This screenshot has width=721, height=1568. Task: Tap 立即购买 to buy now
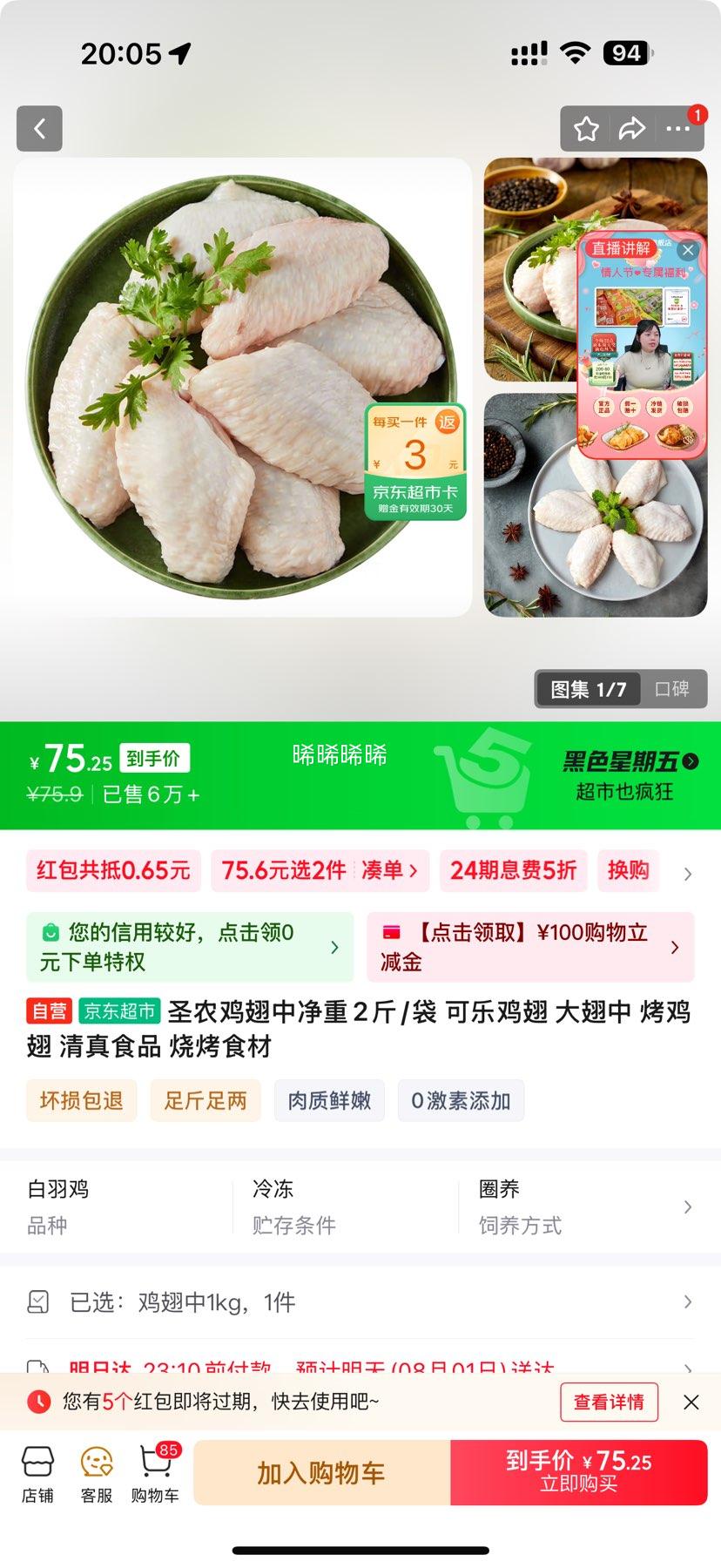click(x=578, y=1472)
